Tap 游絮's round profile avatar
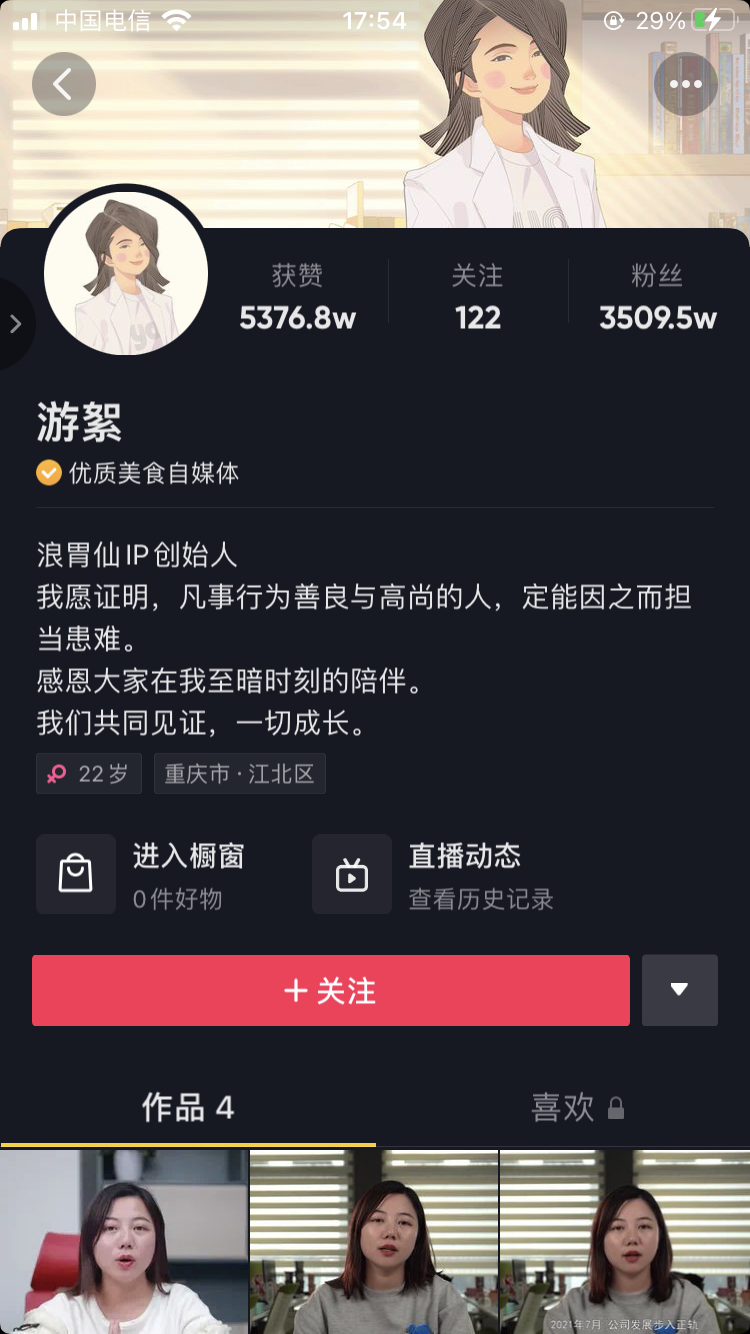The width and height of the screenshot is (750, 1334). pos(126,274)
